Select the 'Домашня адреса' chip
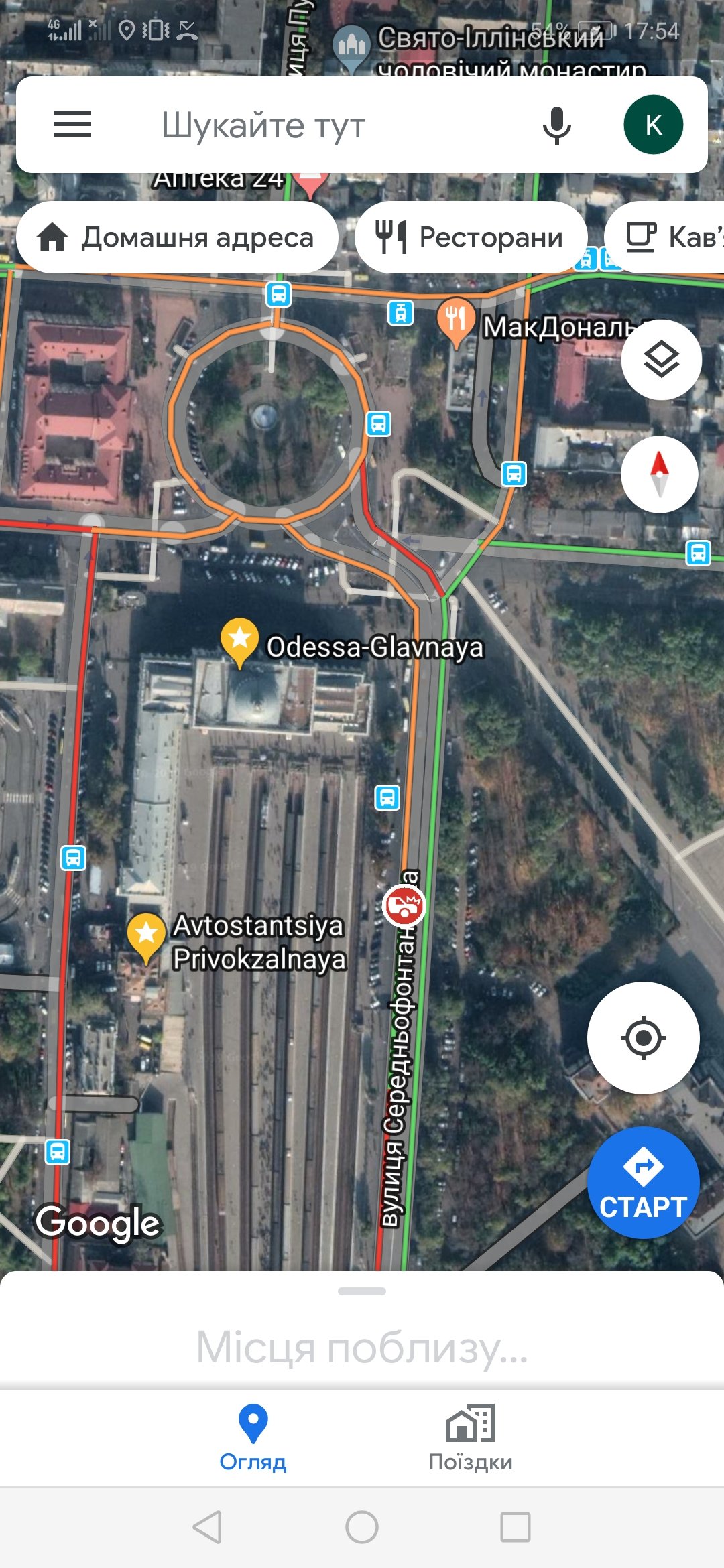Image resolution: width=724 pixels, height=1568 pixels. tap(177, 237)
